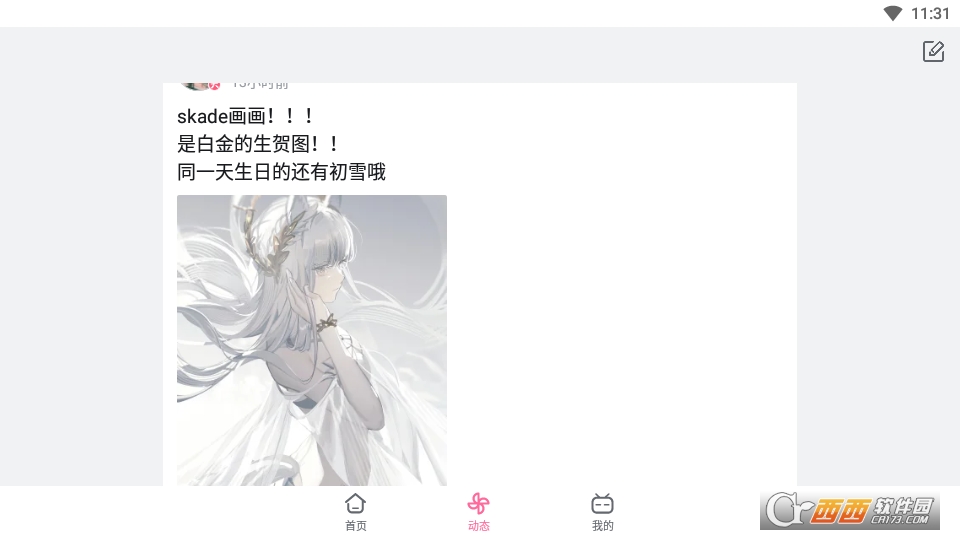Open the anime girl image in the post
Screen dimensions: 960x540
click(312, 340)
